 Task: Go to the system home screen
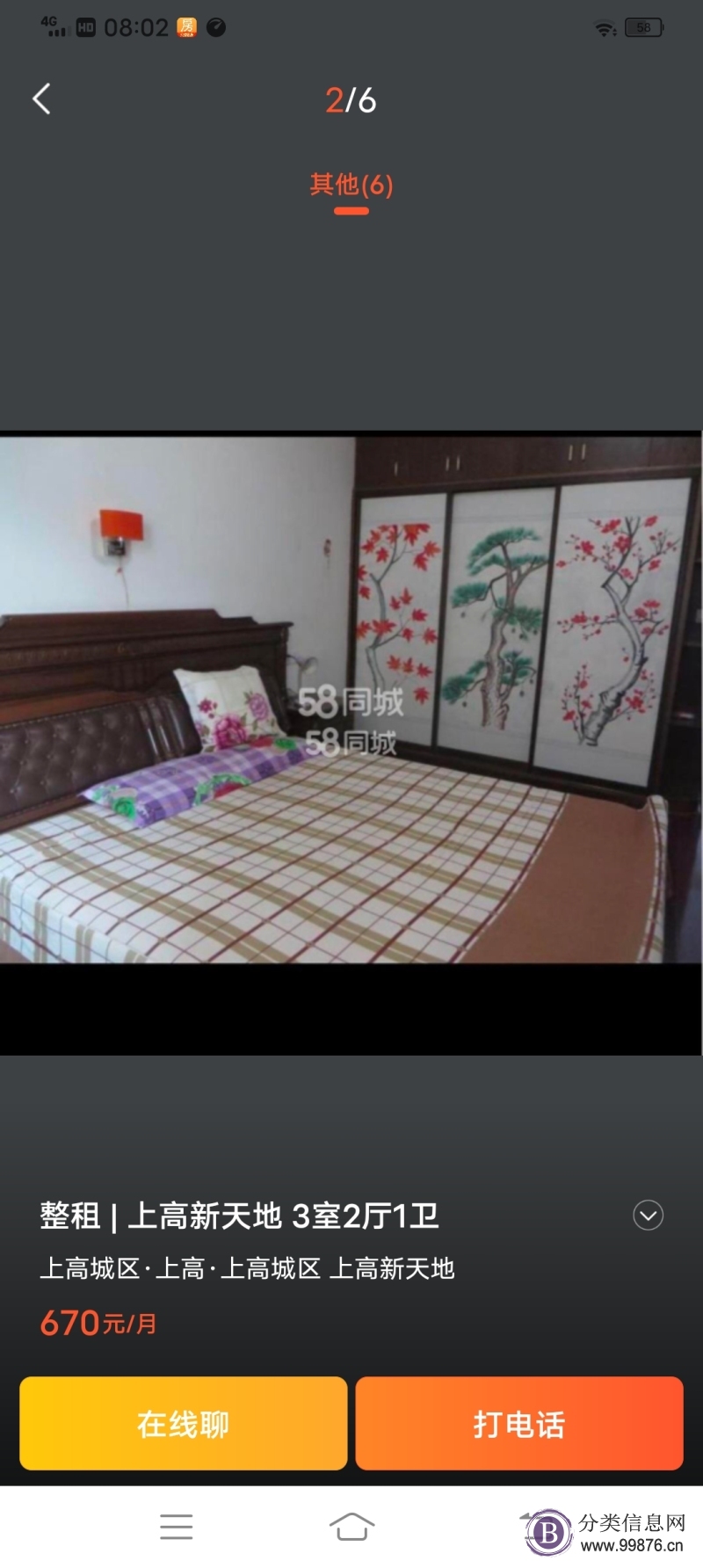[x=351, y=1527]
